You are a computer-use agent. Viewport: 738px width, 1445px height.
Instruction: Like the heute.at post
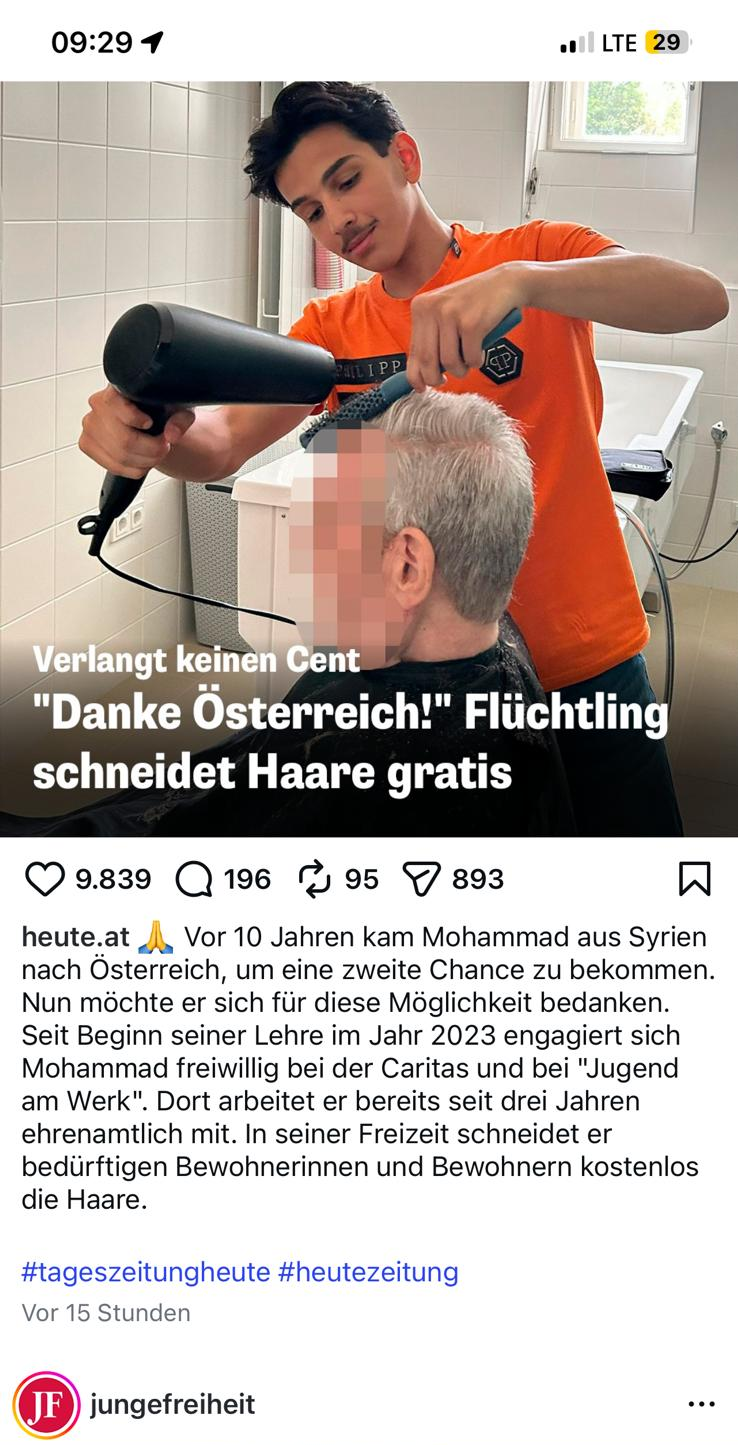(44, 879)
